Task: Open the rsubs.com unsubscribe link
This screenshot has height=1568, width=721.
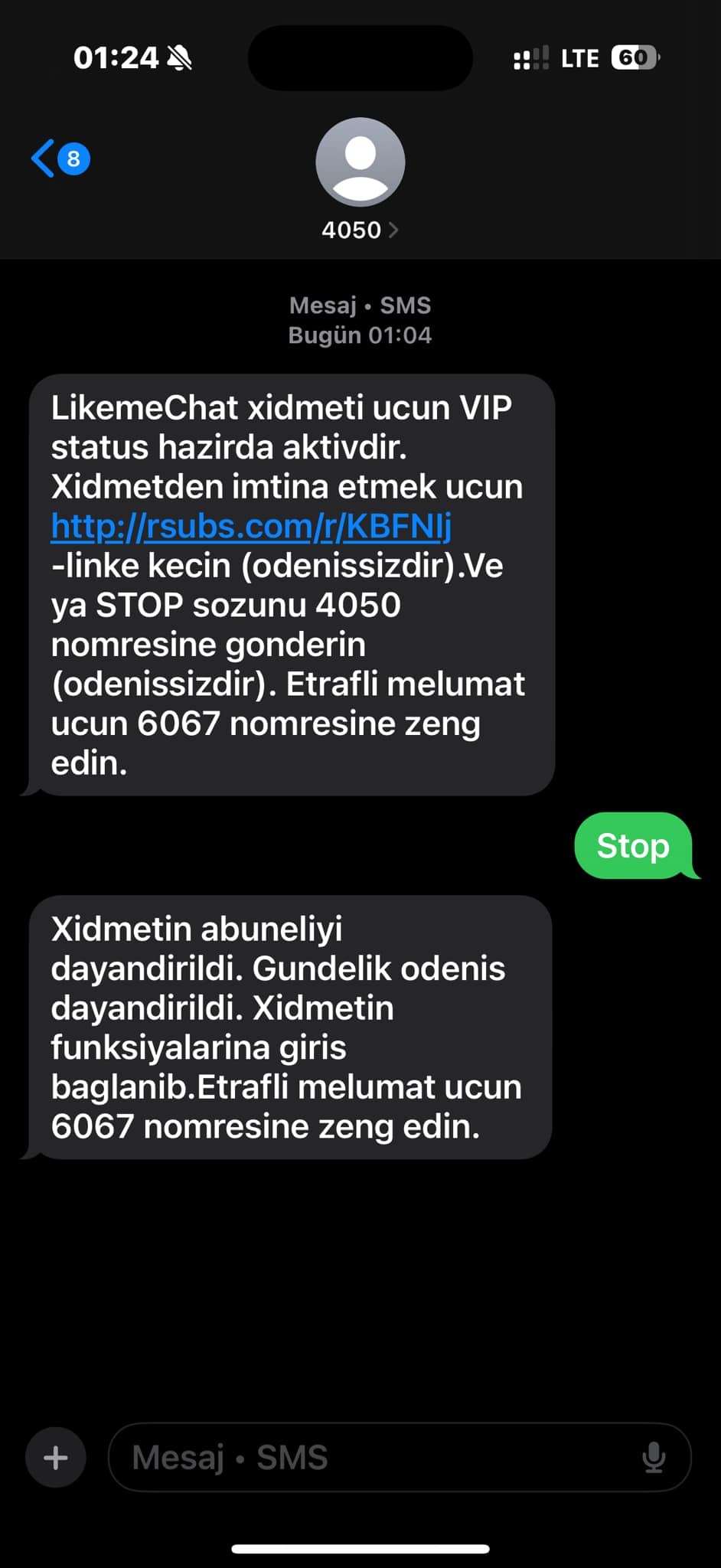Action: point(251,526)
